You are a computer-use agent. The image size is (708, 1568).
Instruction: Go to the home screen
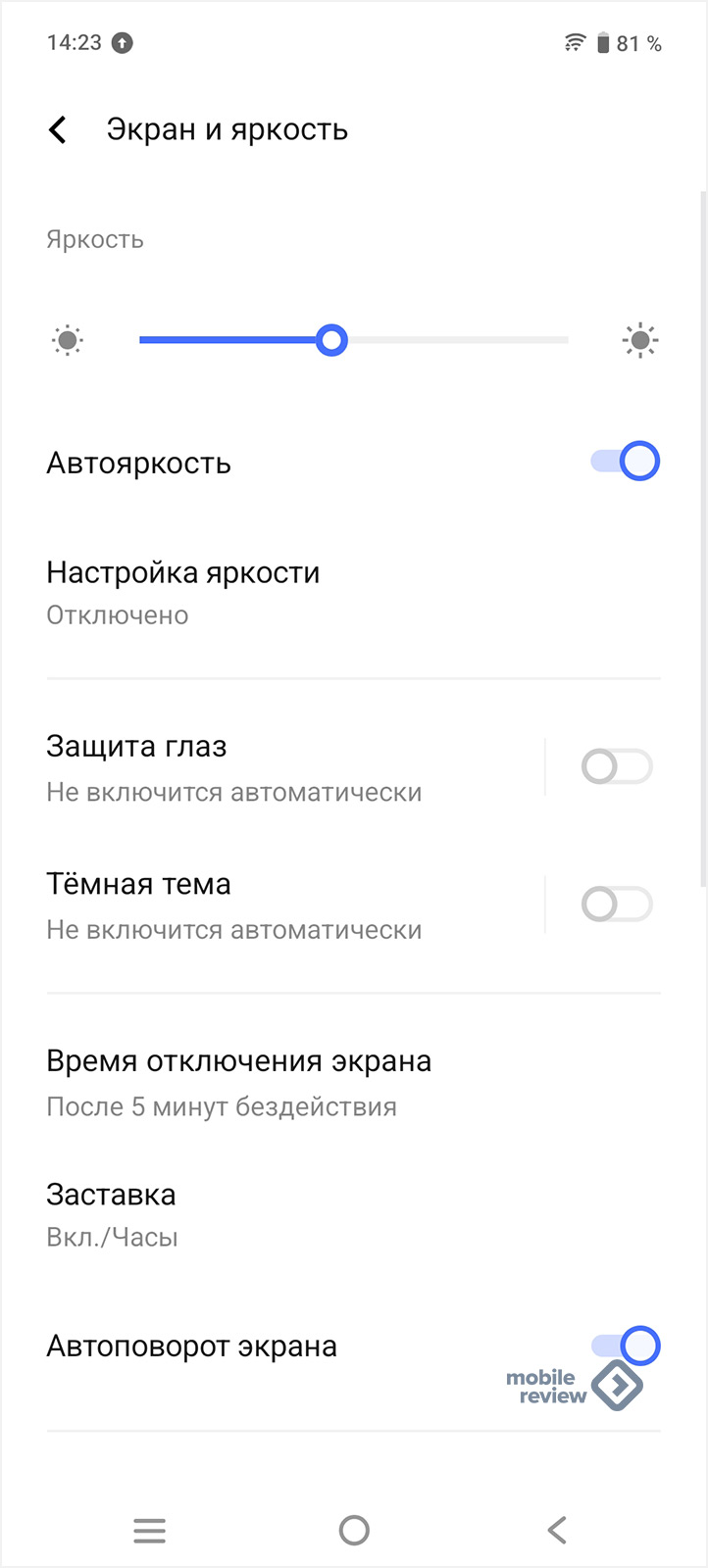point(354,1530)
